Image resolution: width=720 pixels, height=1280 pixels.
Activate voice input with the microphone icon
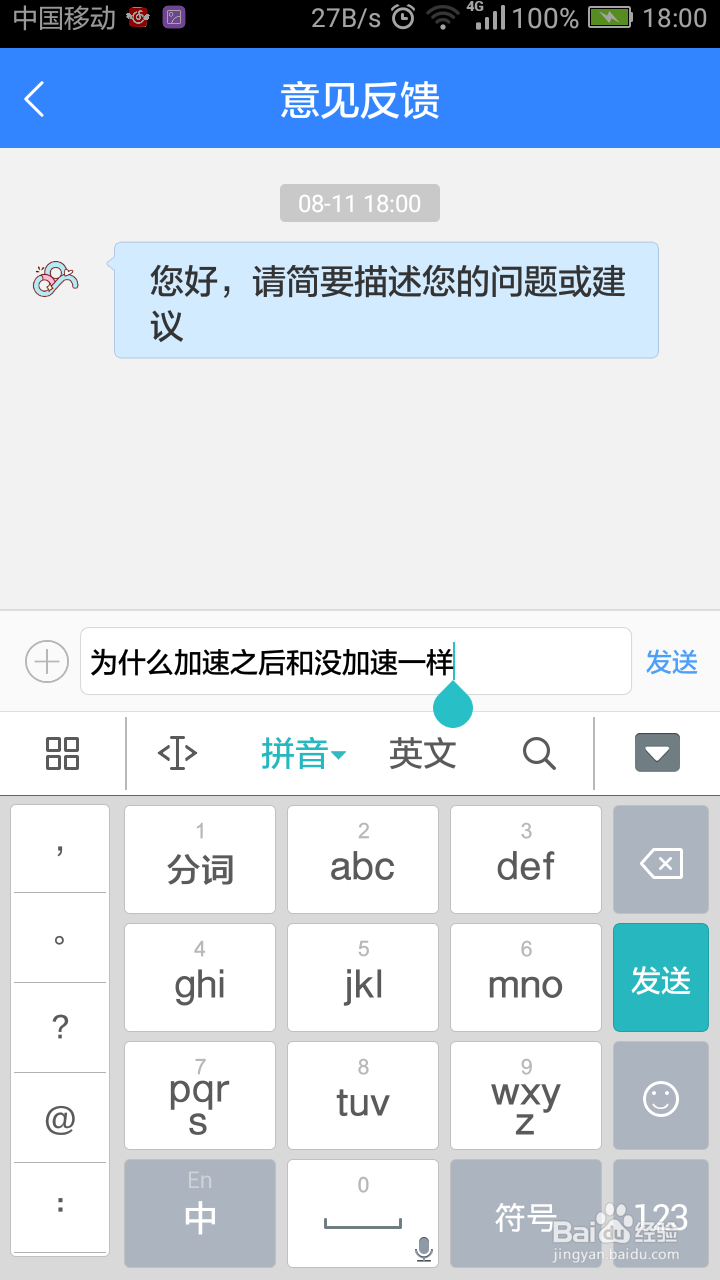[424, 1249]
